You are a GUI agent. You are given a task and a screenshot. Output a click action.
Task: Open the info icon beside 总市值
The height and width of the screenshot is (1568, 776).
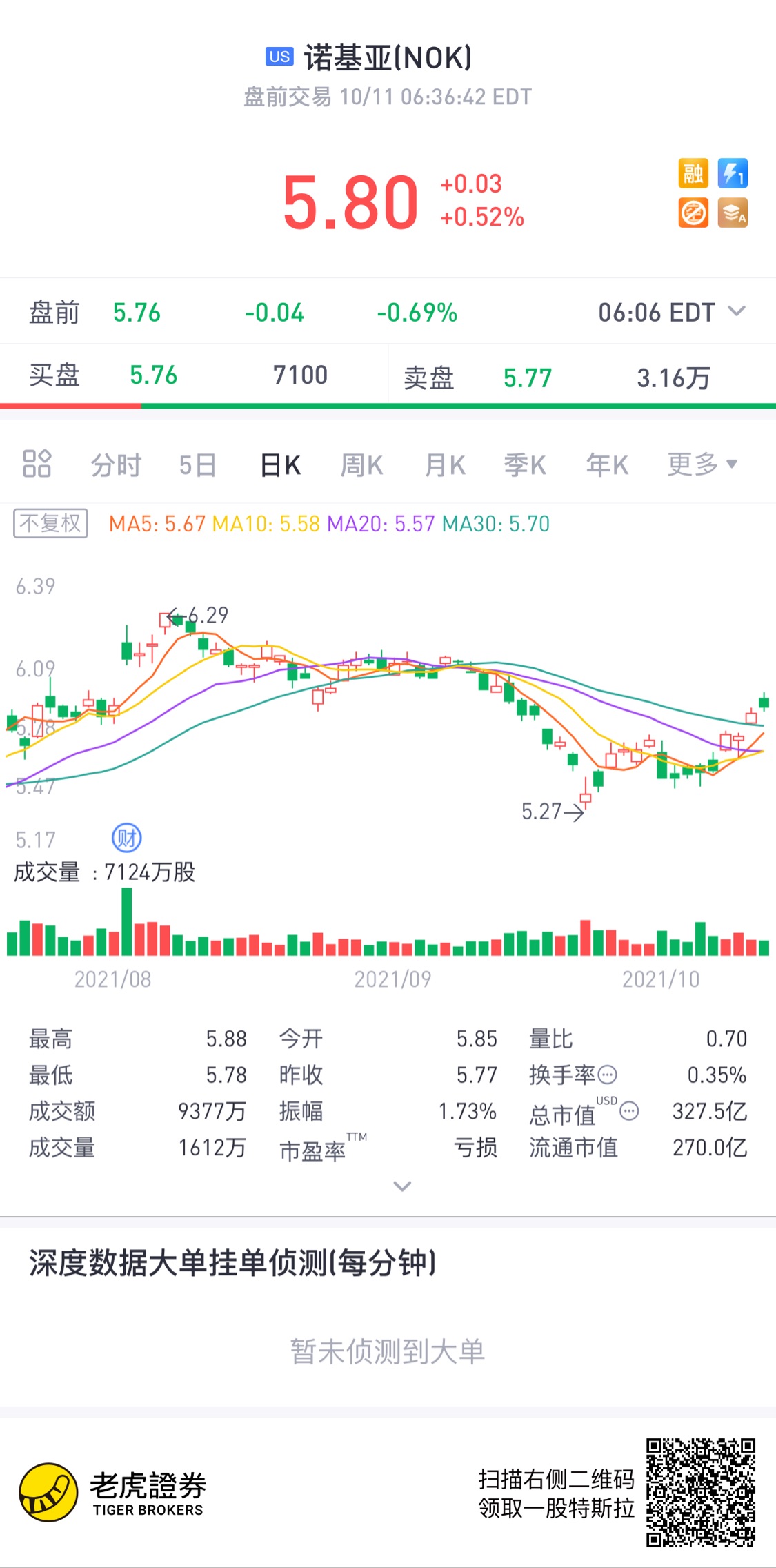click(629, 1111)
